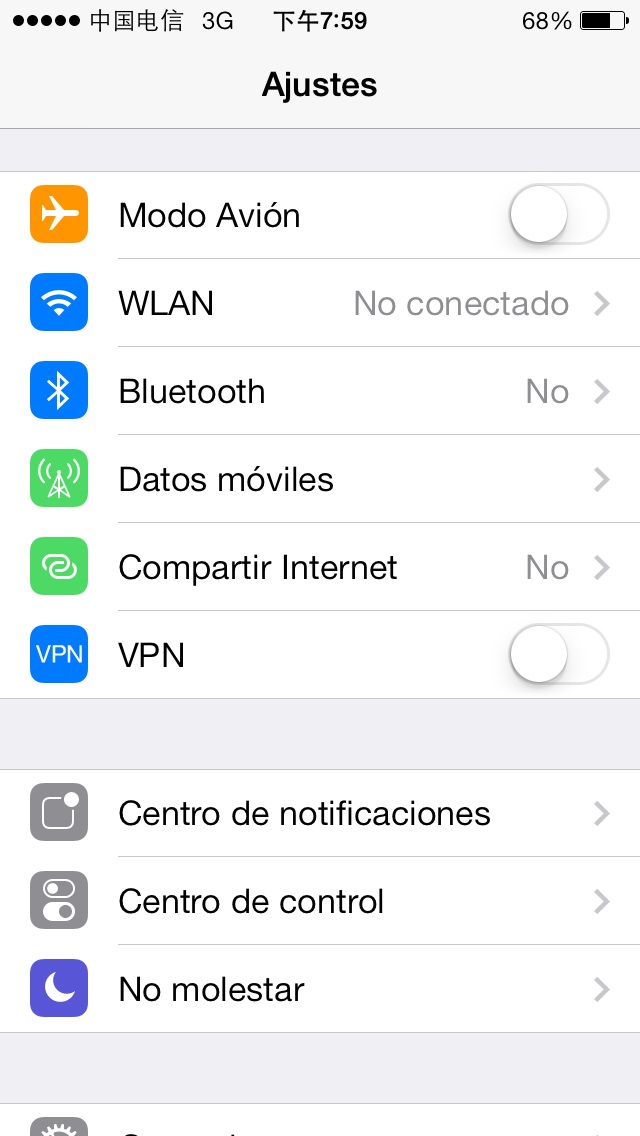
Task: Open the Bluetooth row
Action: [x=320, y=391]
